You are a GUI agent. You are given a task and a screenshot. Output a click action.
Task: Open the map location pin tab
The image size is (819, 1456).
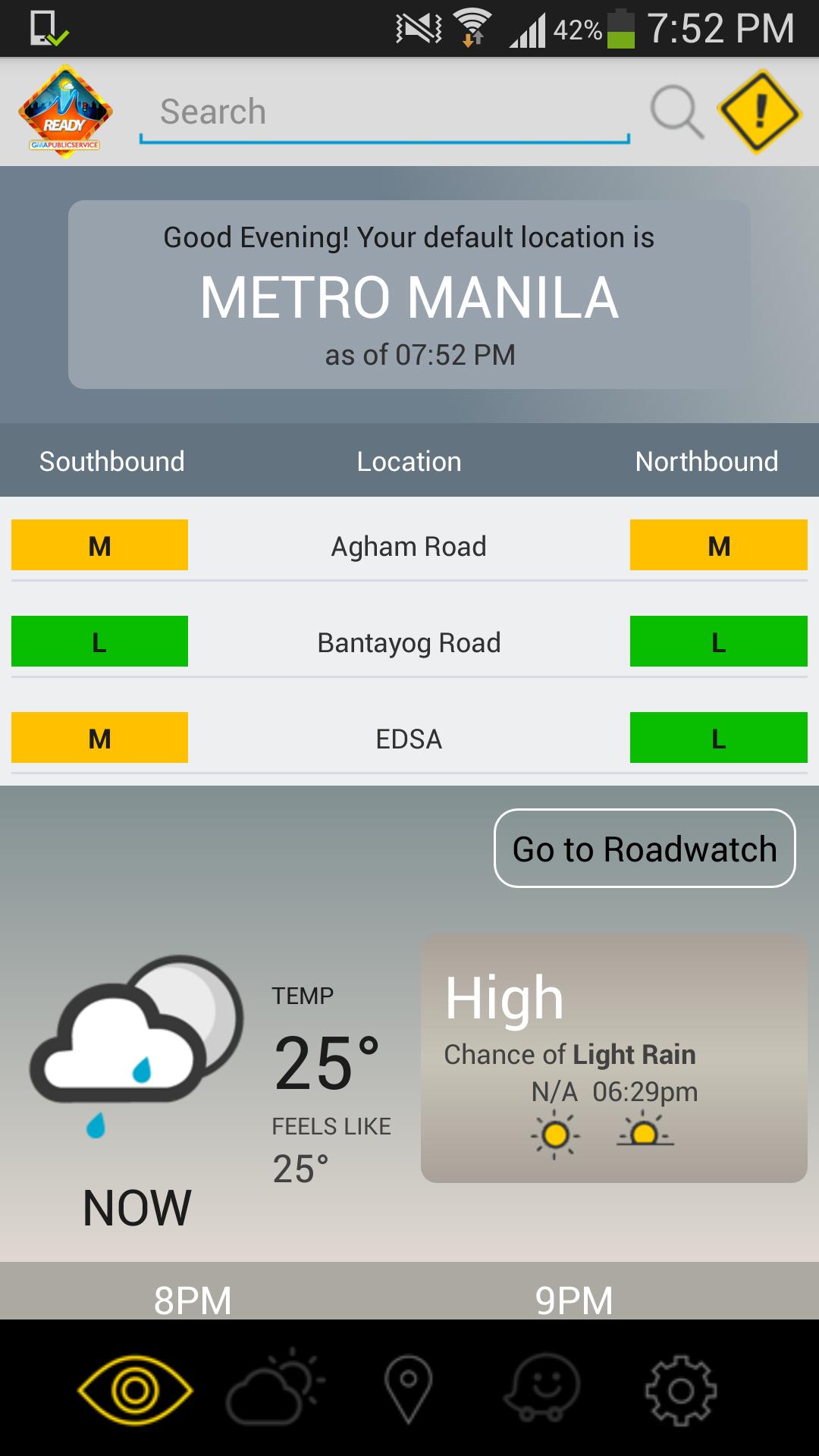point(409,1388)
